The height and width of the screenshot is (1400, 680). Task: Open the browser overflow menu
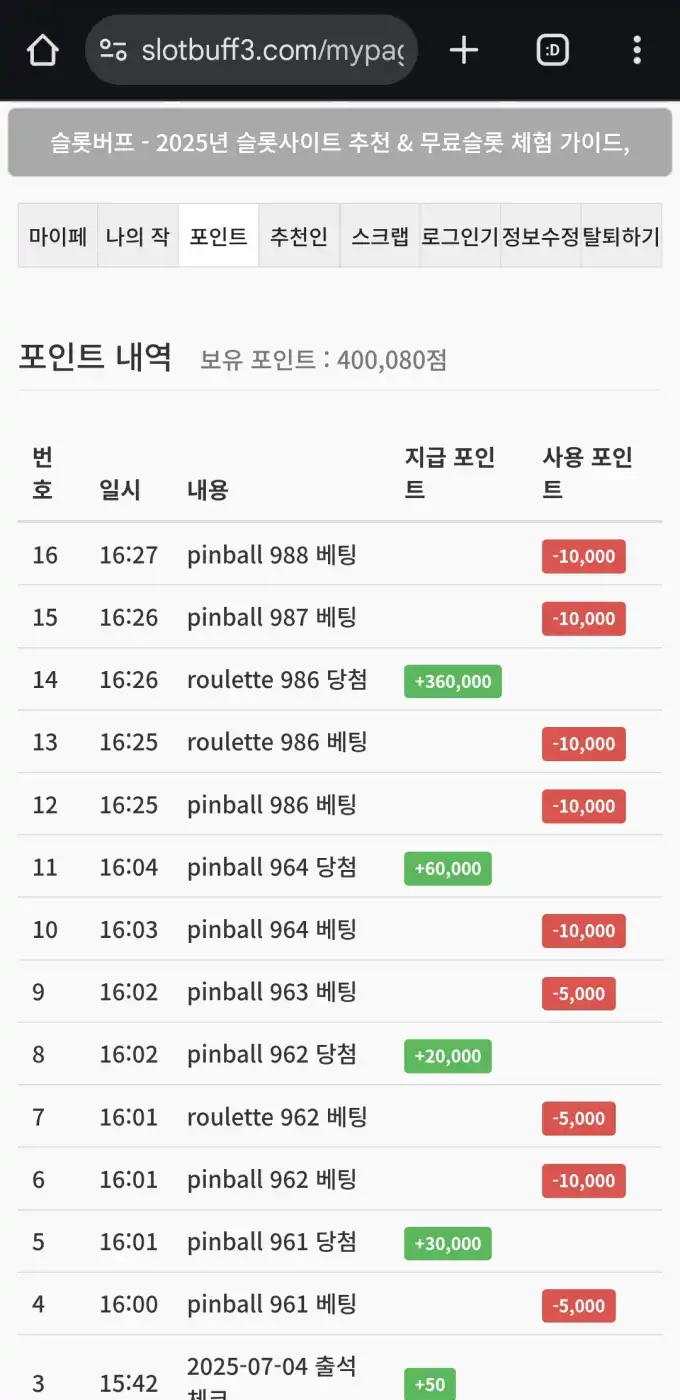[637, 50]
